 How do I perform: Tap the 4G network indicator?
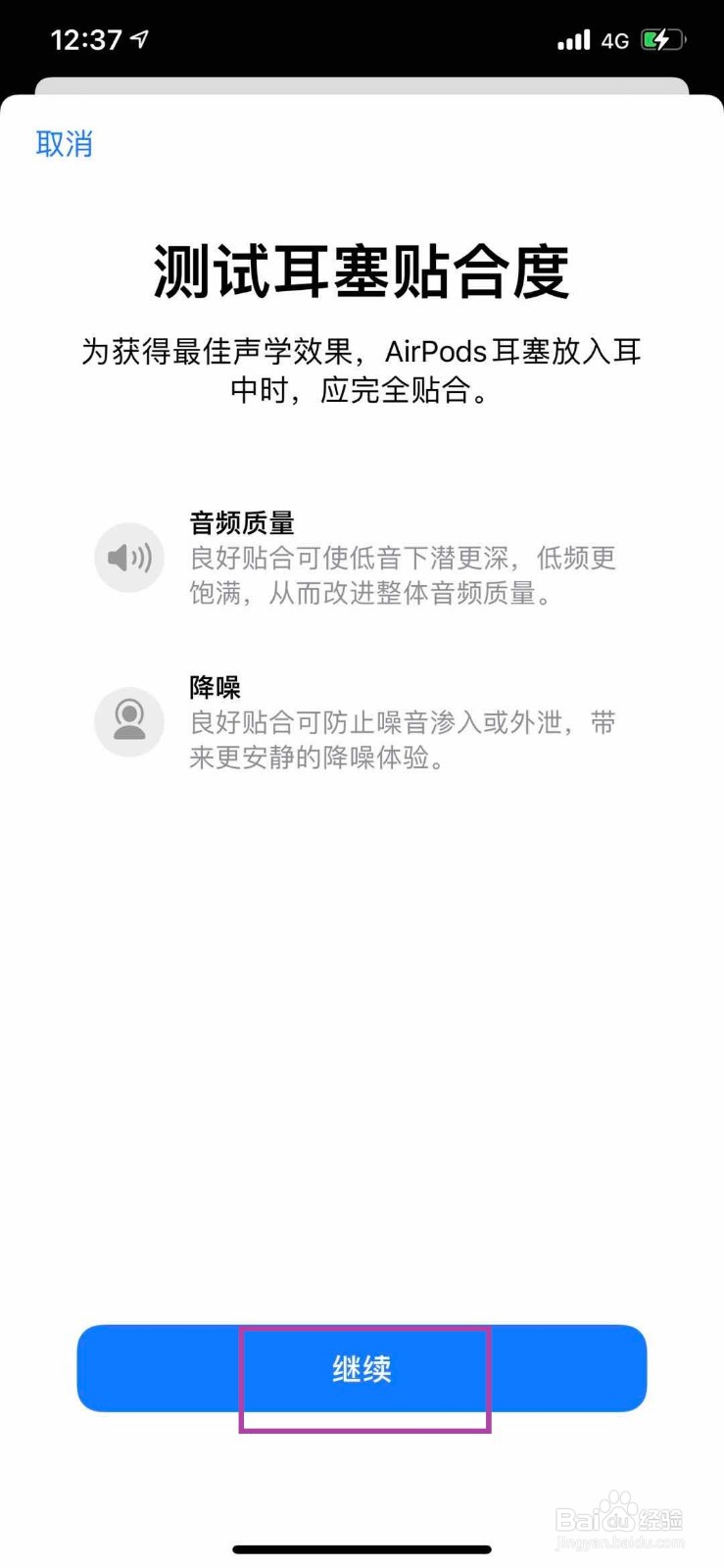[617, 39]
